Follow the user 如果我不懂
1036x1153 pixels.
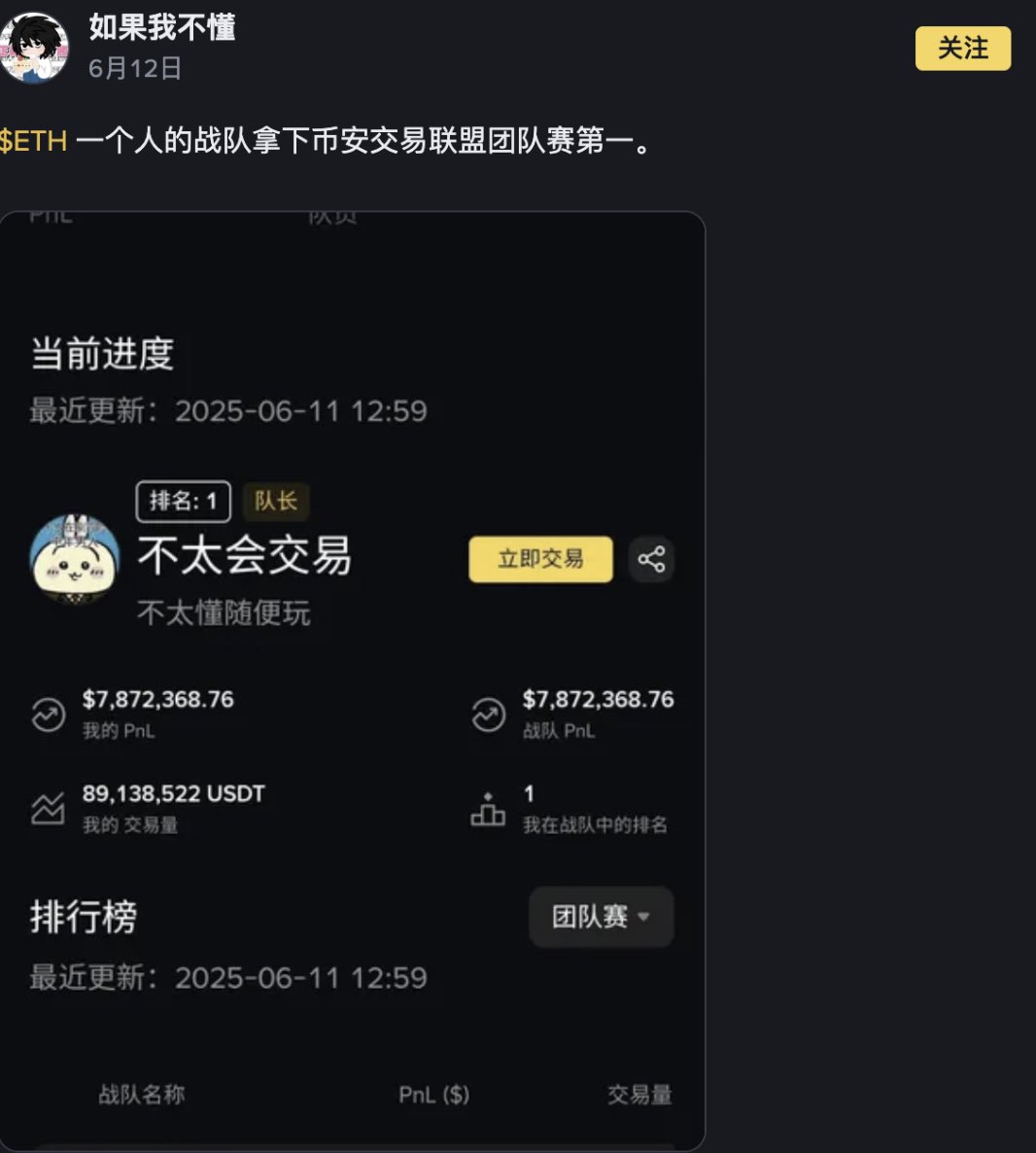tap(962, 49)
